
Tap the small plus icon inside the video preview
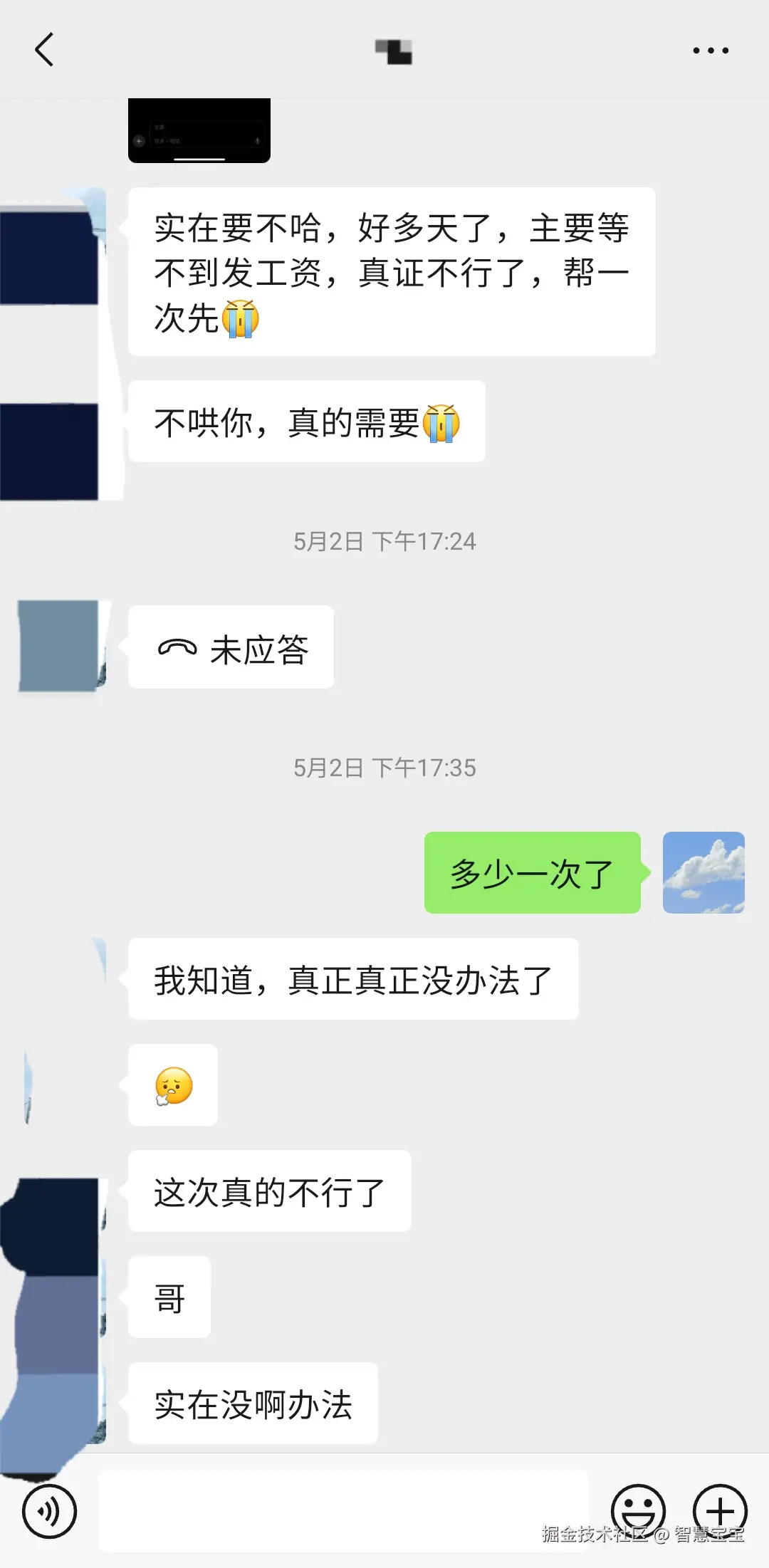[139, 141]
